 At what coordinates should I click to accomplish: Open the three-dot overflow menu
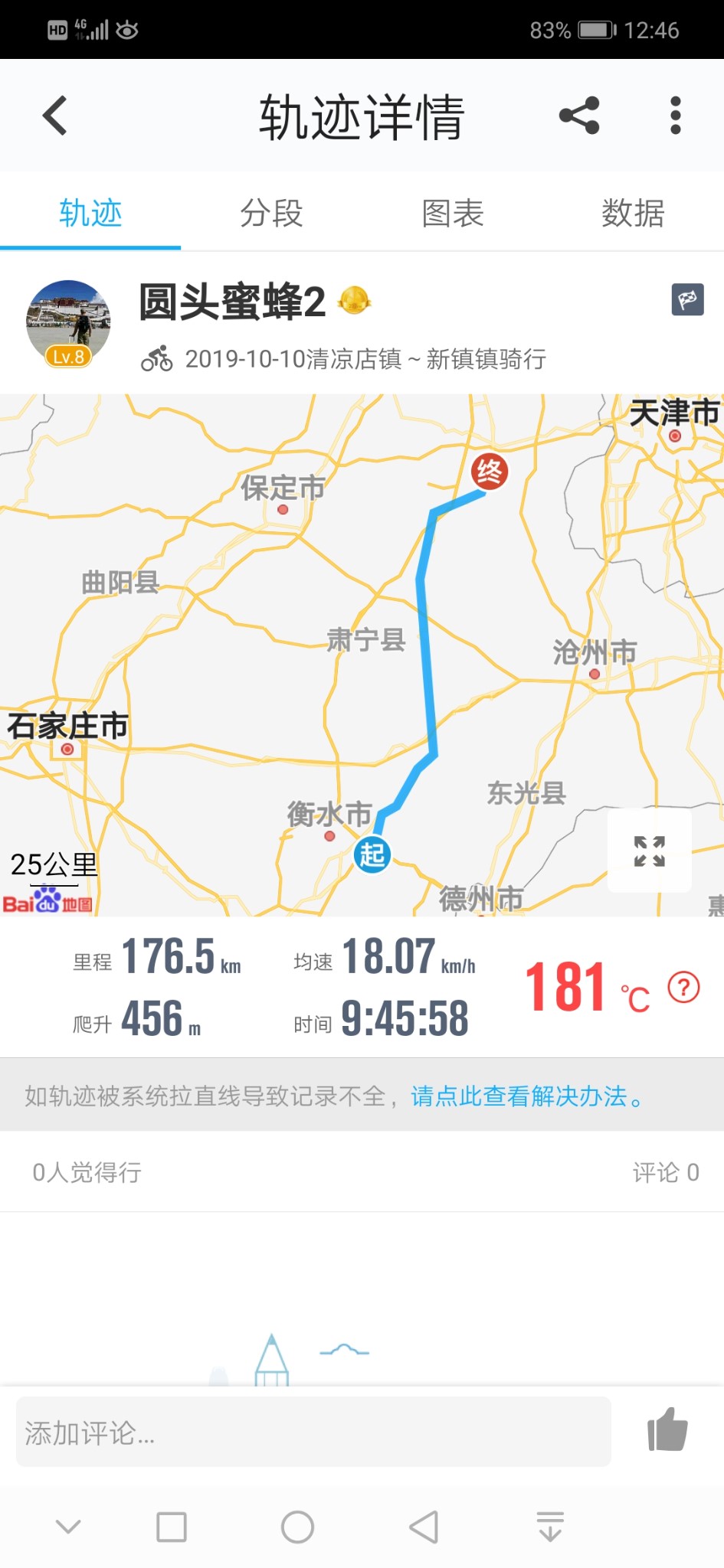[675, 116]
